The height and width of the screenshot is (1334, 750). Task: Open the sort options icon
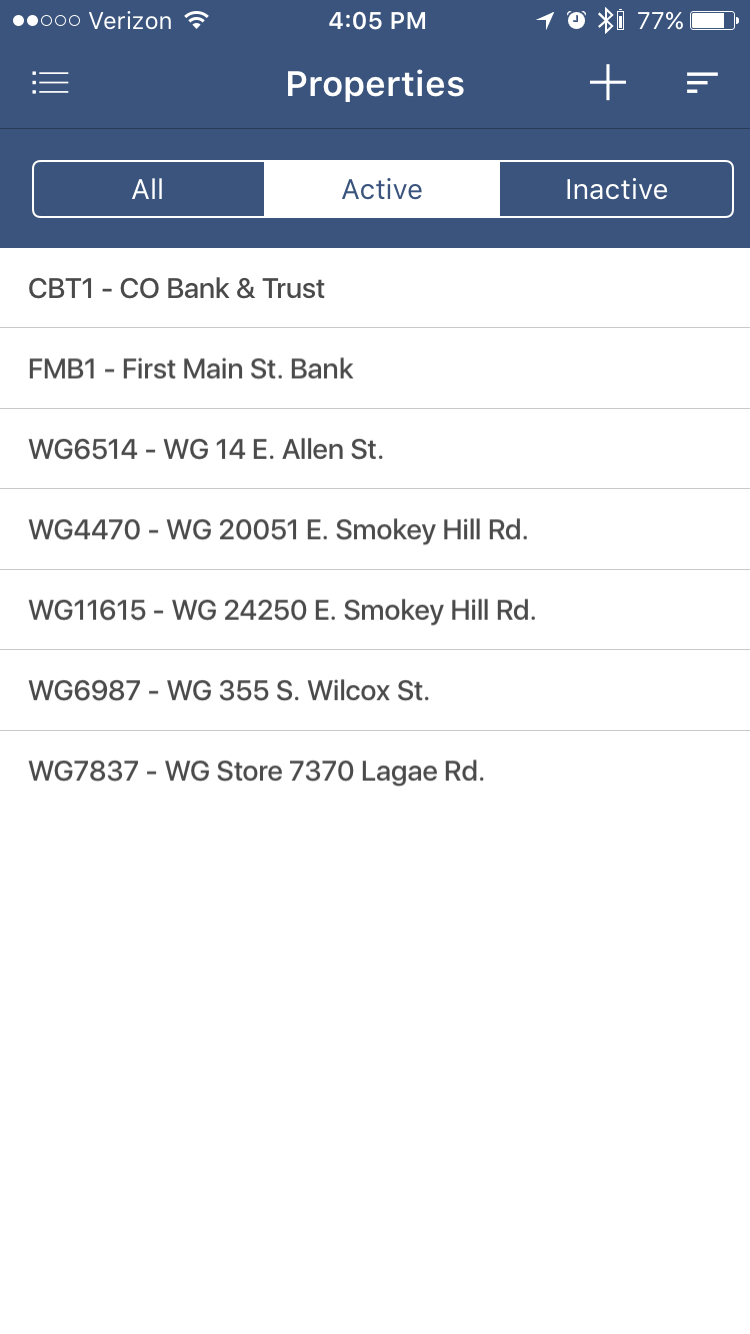coord(702,83)
